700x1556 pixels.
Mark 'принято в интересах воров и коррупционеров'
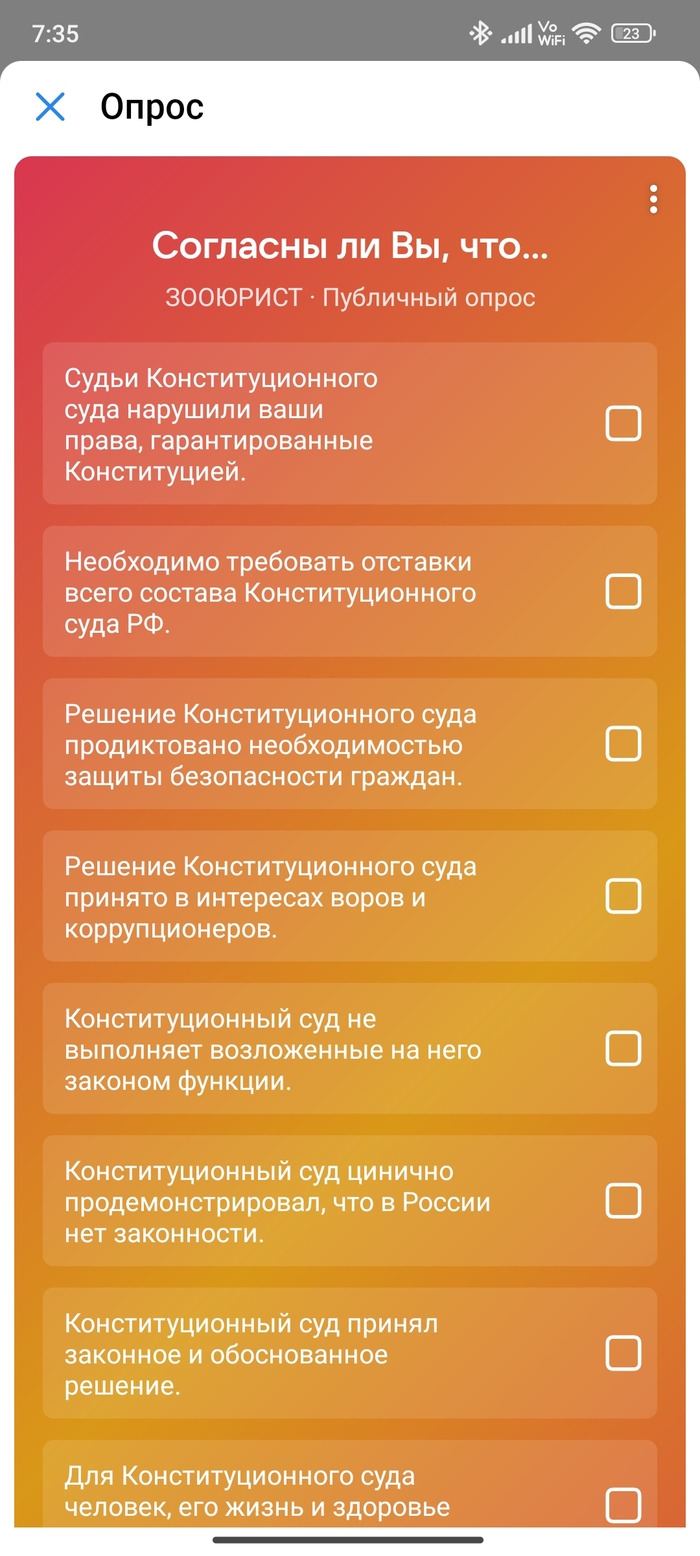(623, 896)
